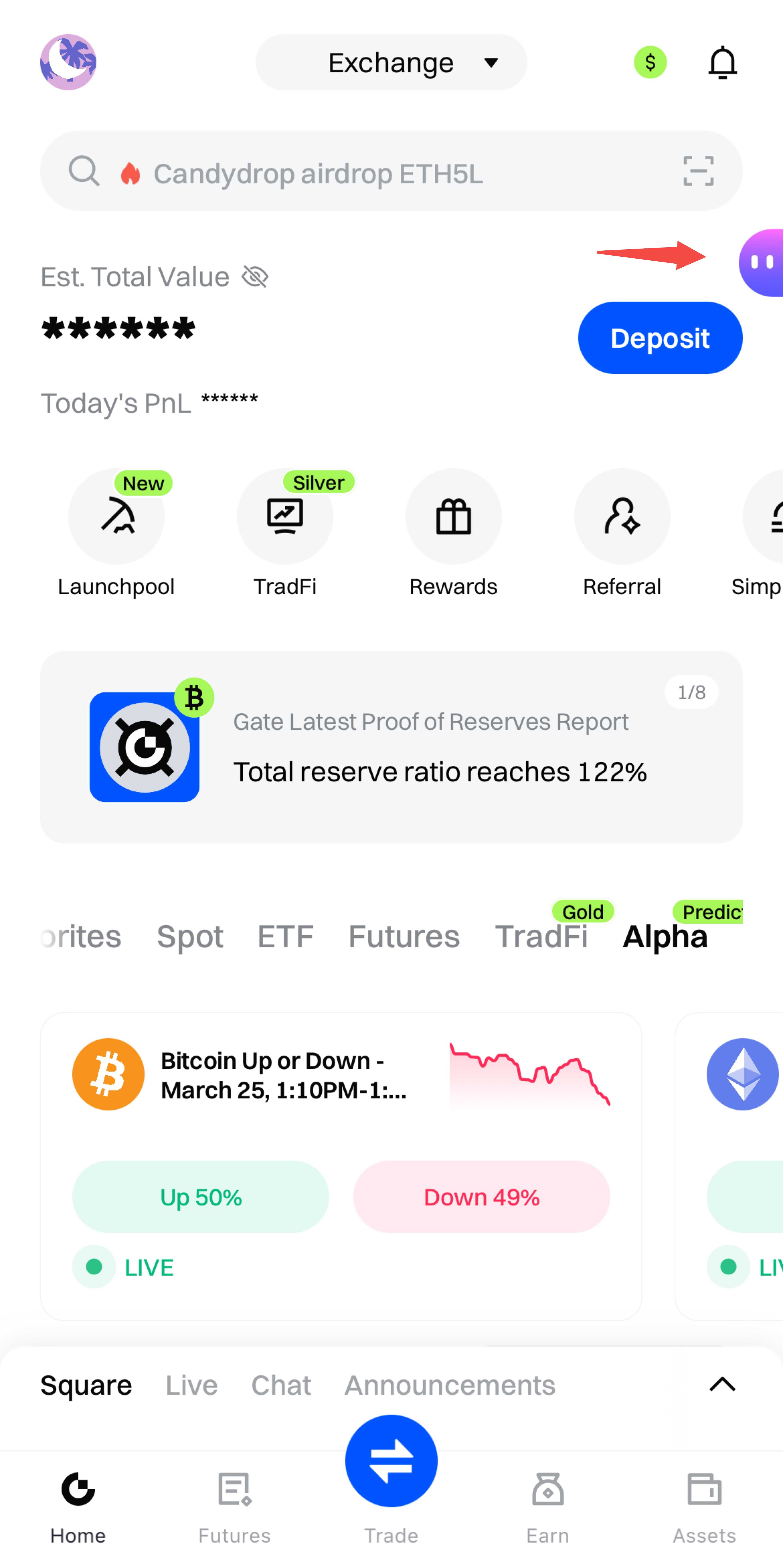View the Proof of Reserves Report banner
This screenshot has width=783, height=1568.
(x=391, y=747)
